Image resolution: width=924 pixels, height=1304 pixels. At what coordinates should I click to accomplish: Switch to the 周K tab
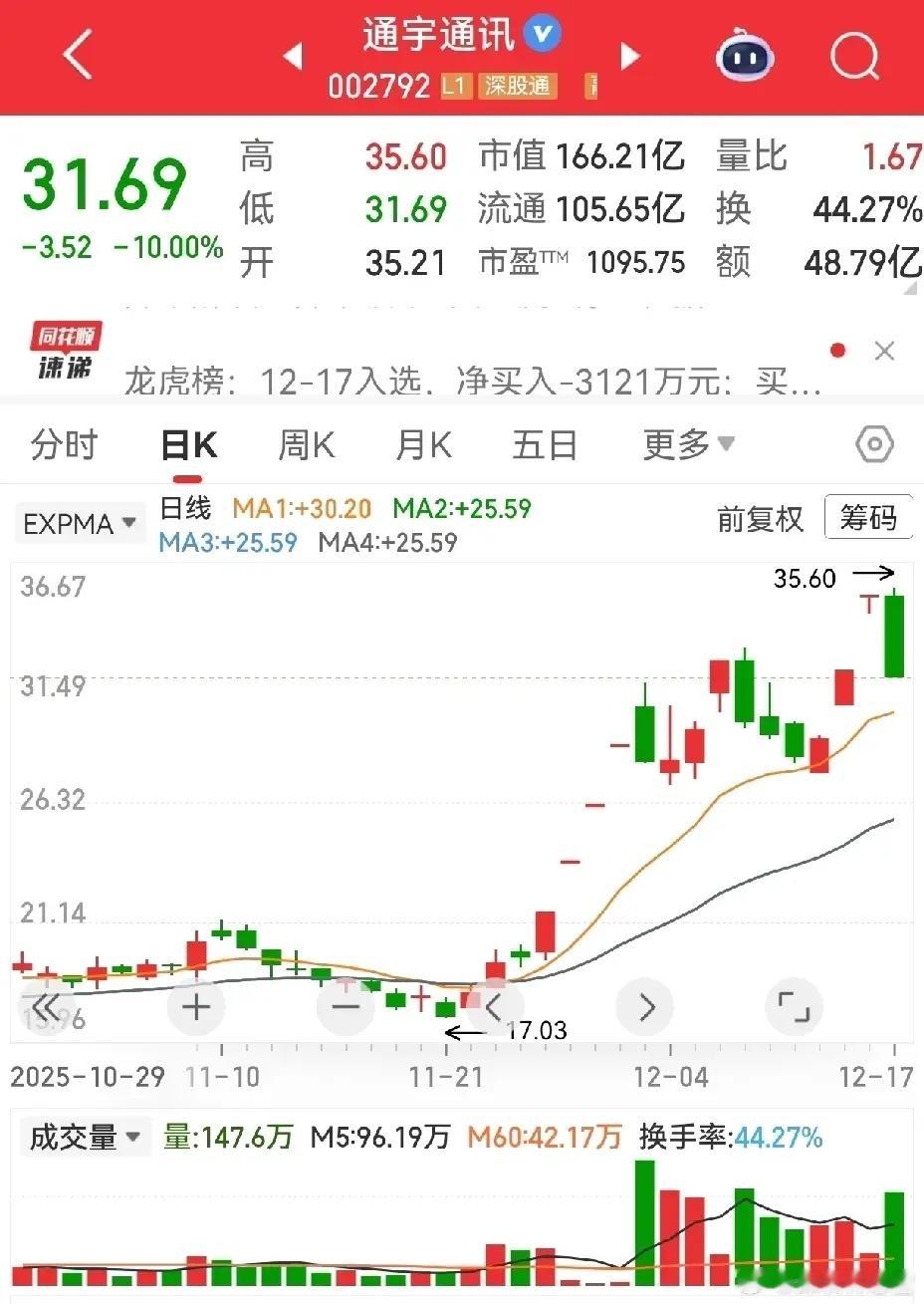coord(307,444)
